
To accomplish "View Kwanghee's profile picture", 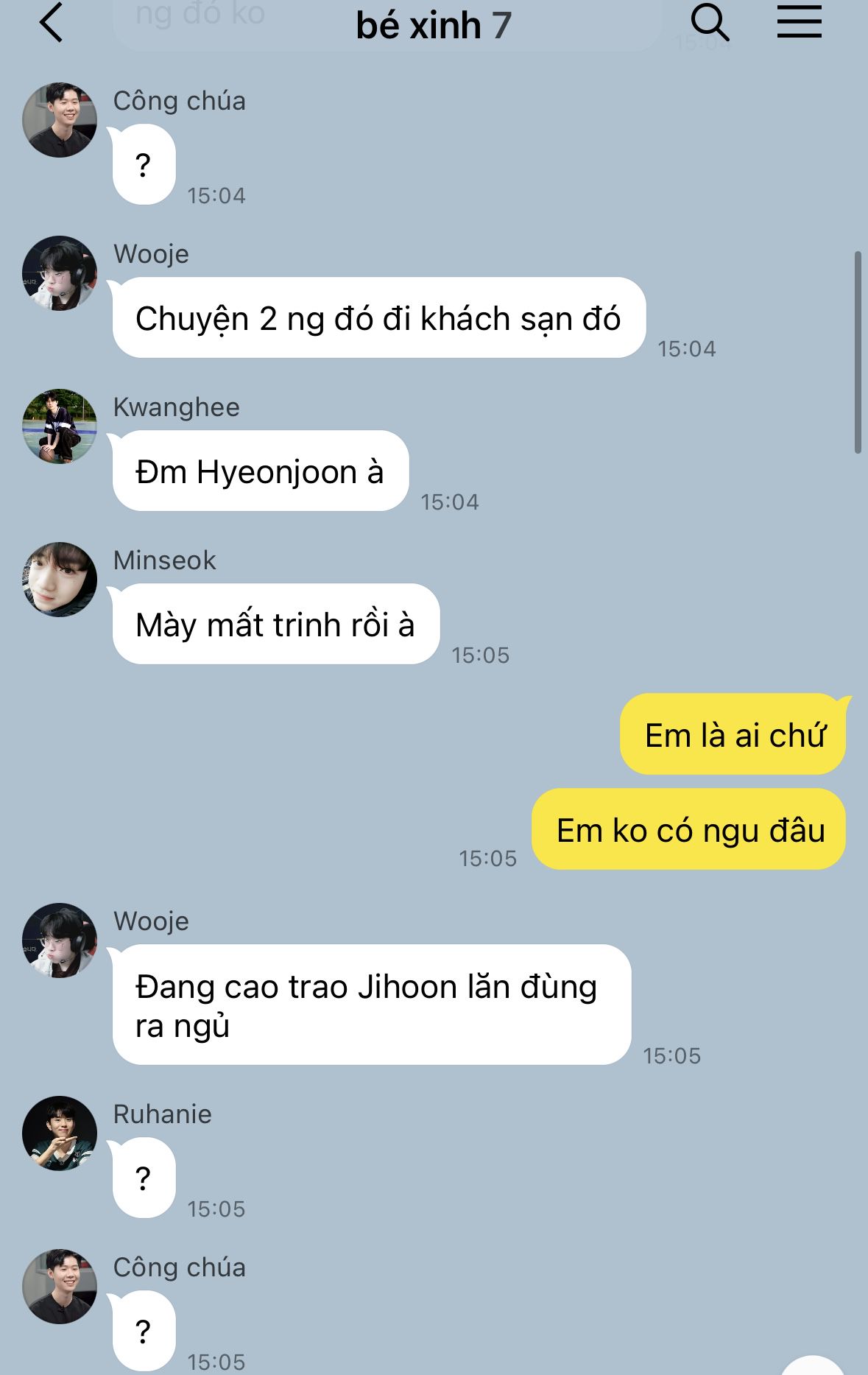I will [x=60, y=426].
